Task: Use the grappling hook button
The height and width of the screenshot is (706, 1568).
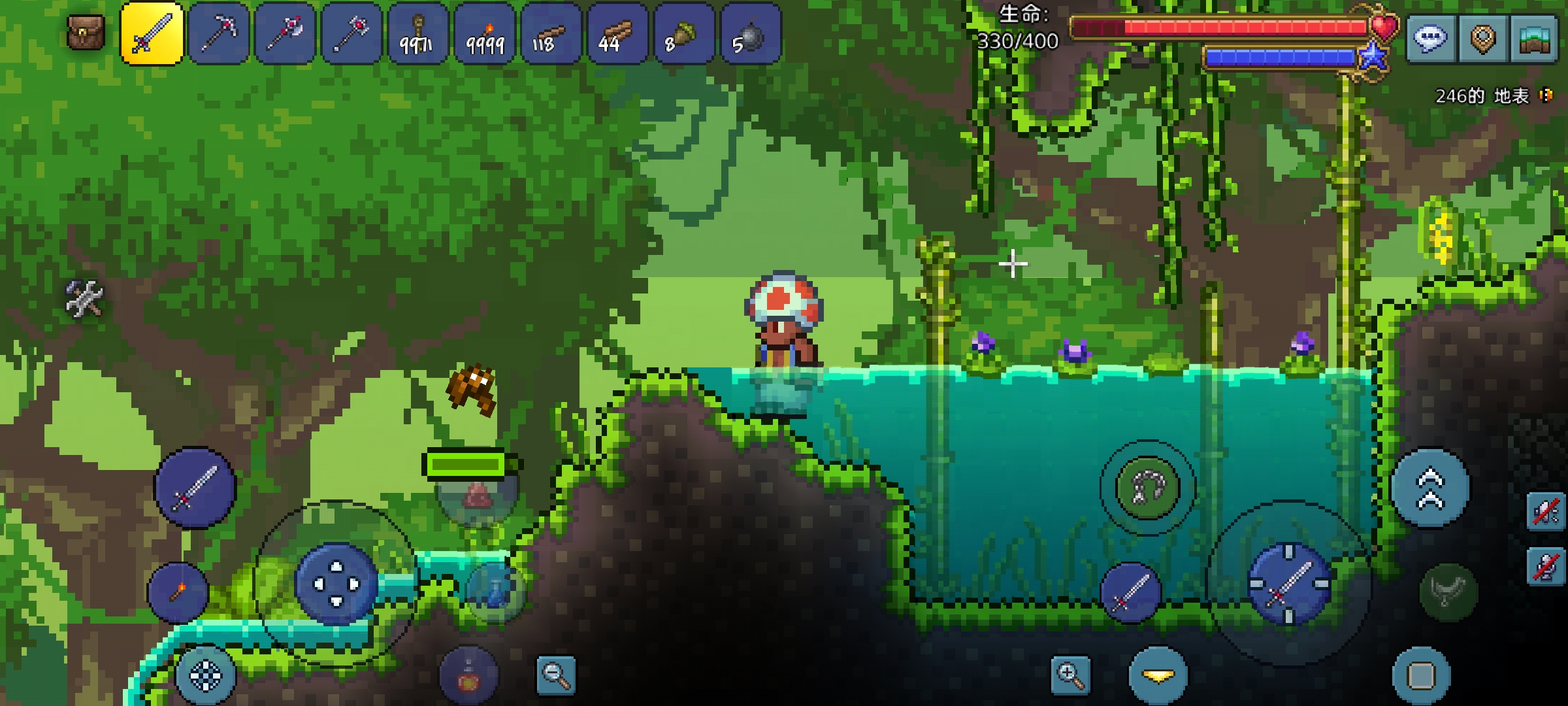Action: click(x=1147, y=488)
